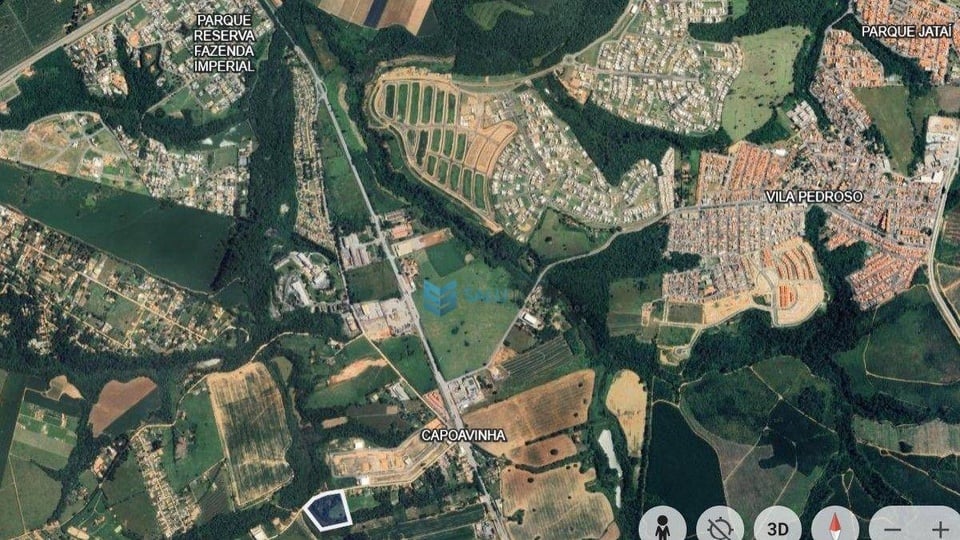
Task: Open Street View with the pegman icon
Action: [663, 525]
